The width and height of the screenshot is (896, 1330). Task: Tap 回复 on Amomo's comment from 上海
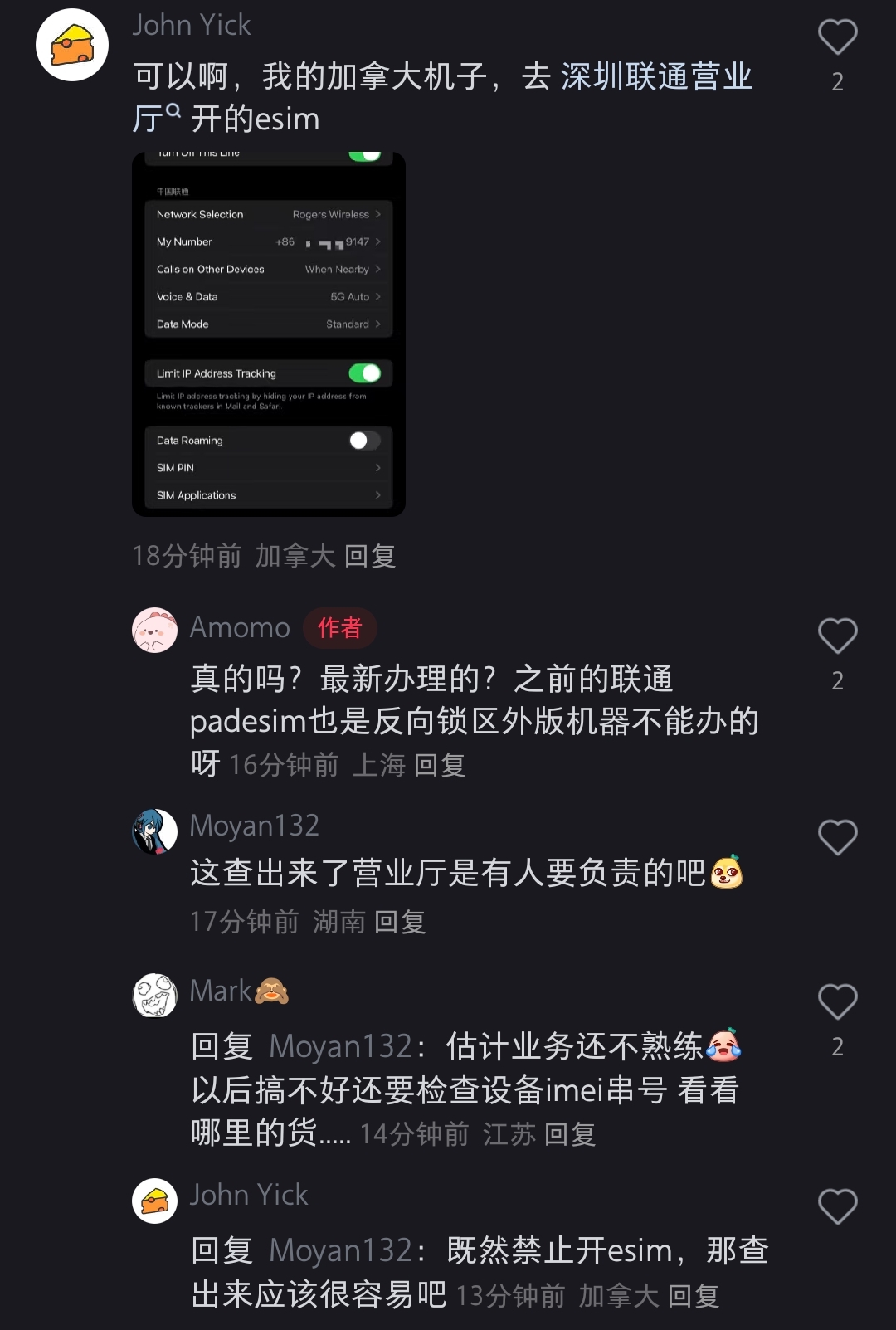pos(440,765)
